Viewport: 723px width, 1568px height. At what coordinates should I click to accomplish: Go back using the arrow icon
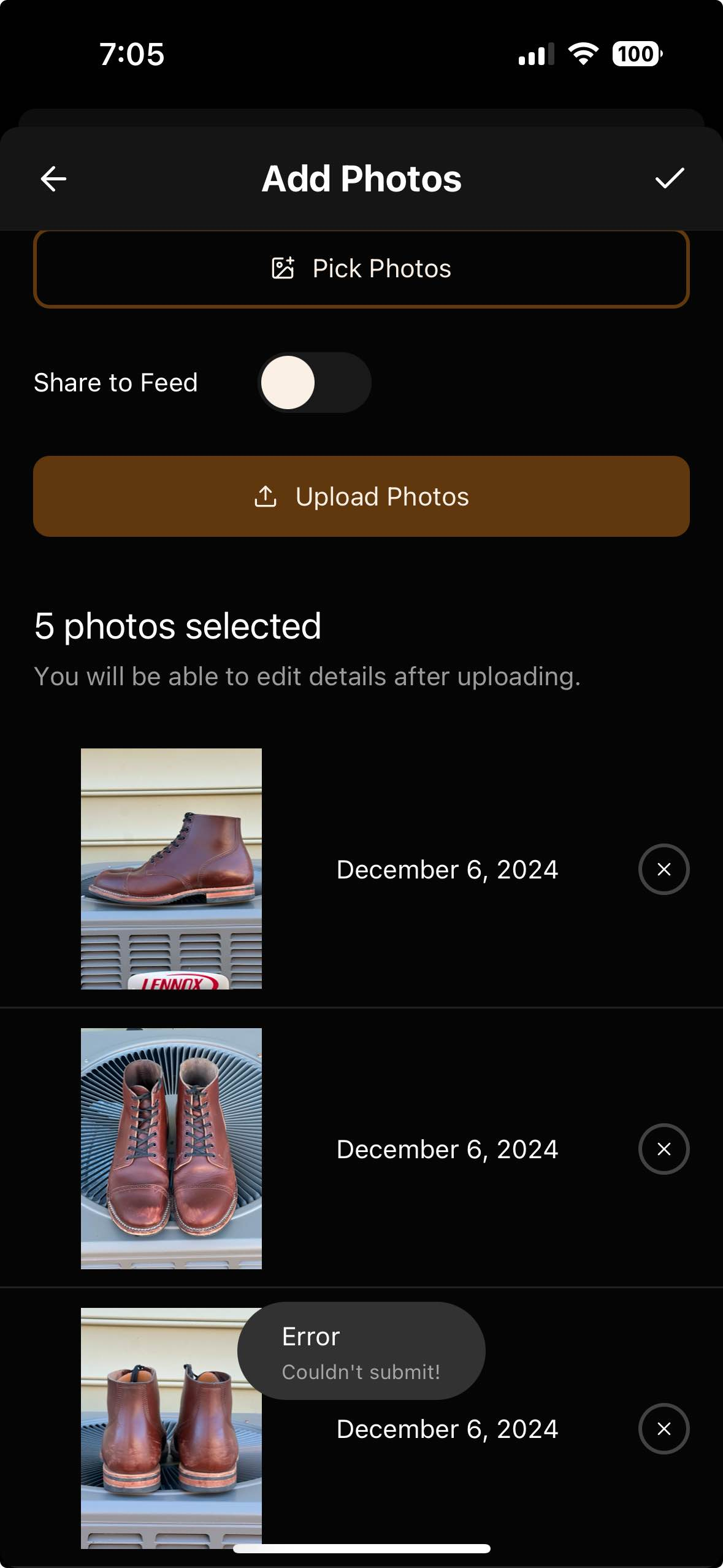pos(53,179)
